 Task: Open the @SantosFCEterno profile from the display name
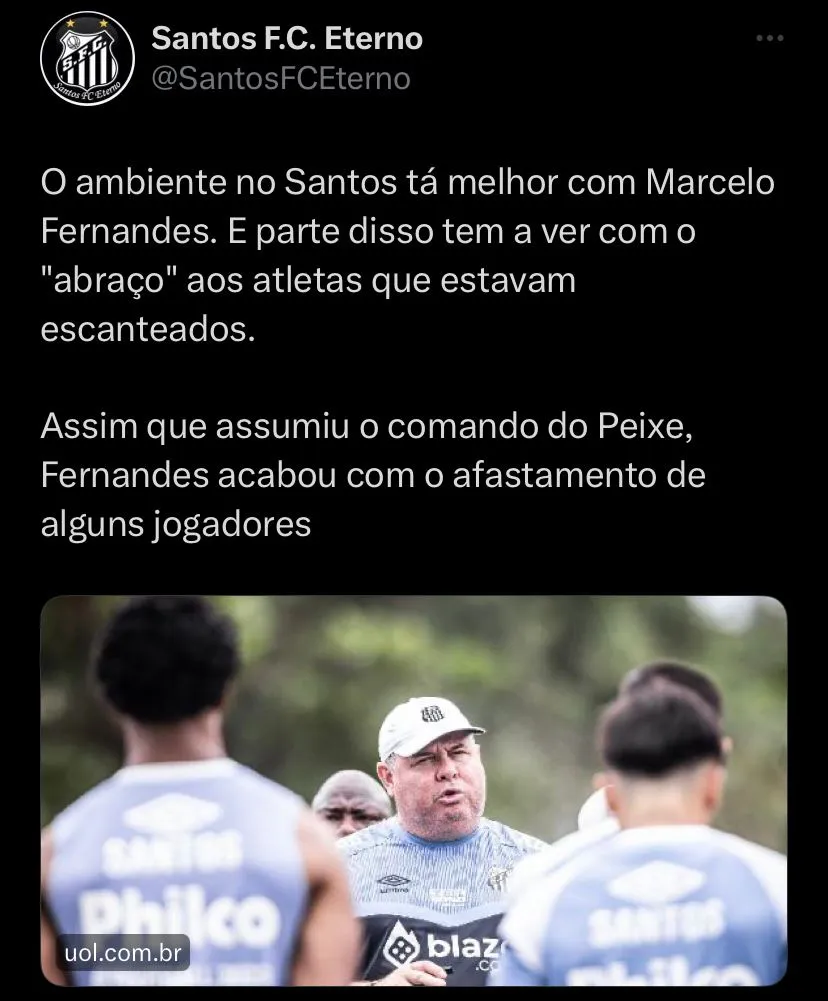click(x=287, y=39)
